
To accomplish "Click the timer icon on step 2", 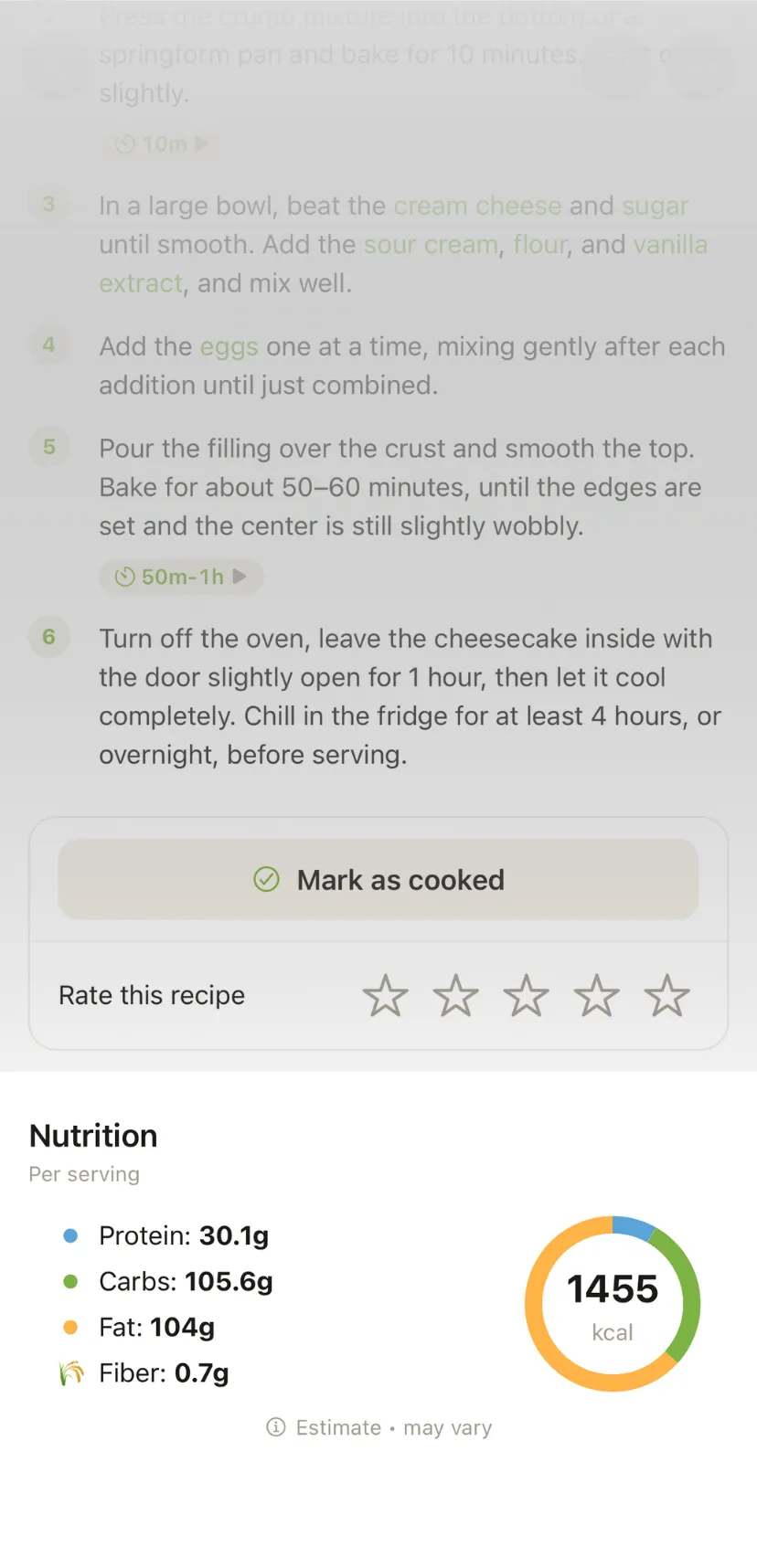I will click(124, 143).
